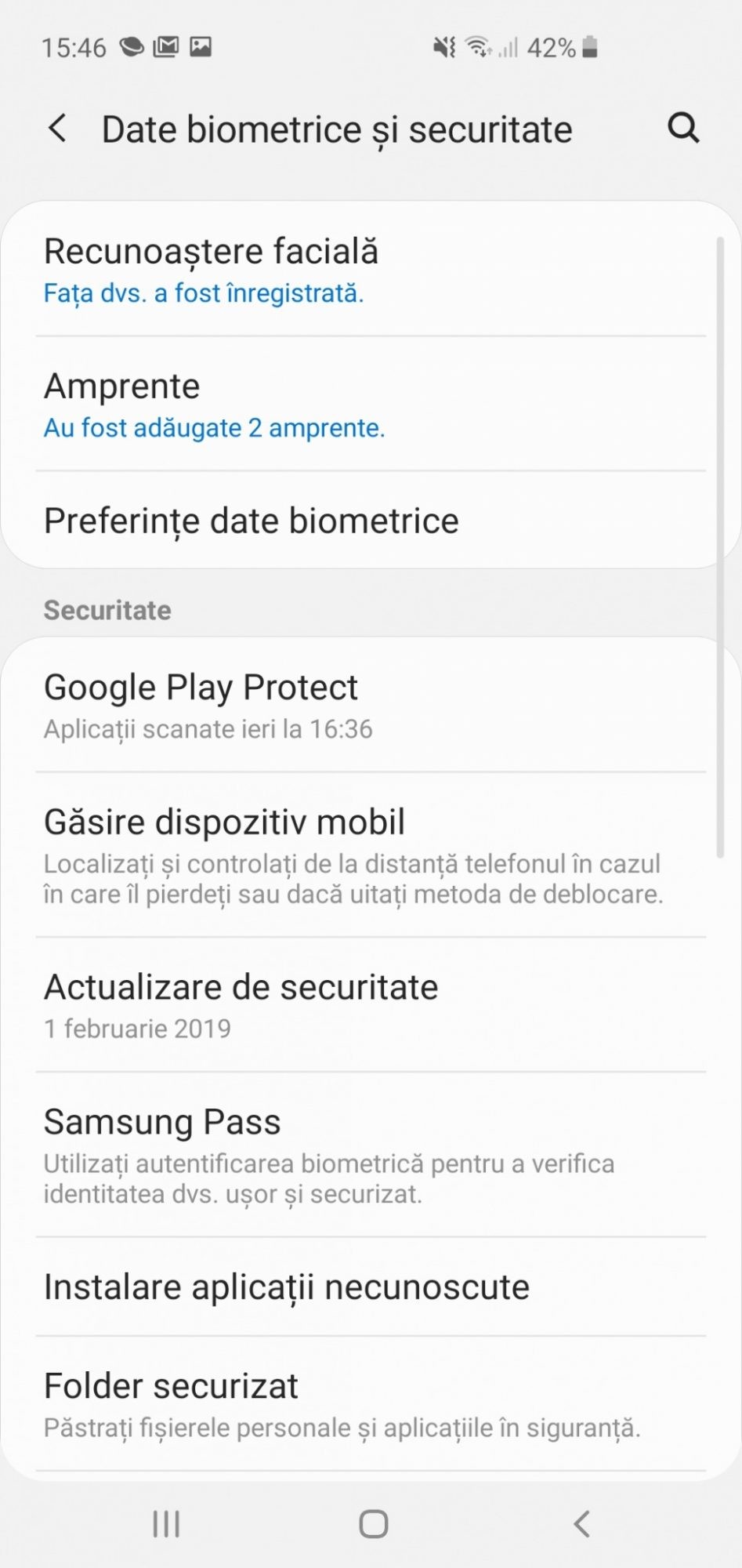Open Amprente fingerprint settings

(370, 405)
